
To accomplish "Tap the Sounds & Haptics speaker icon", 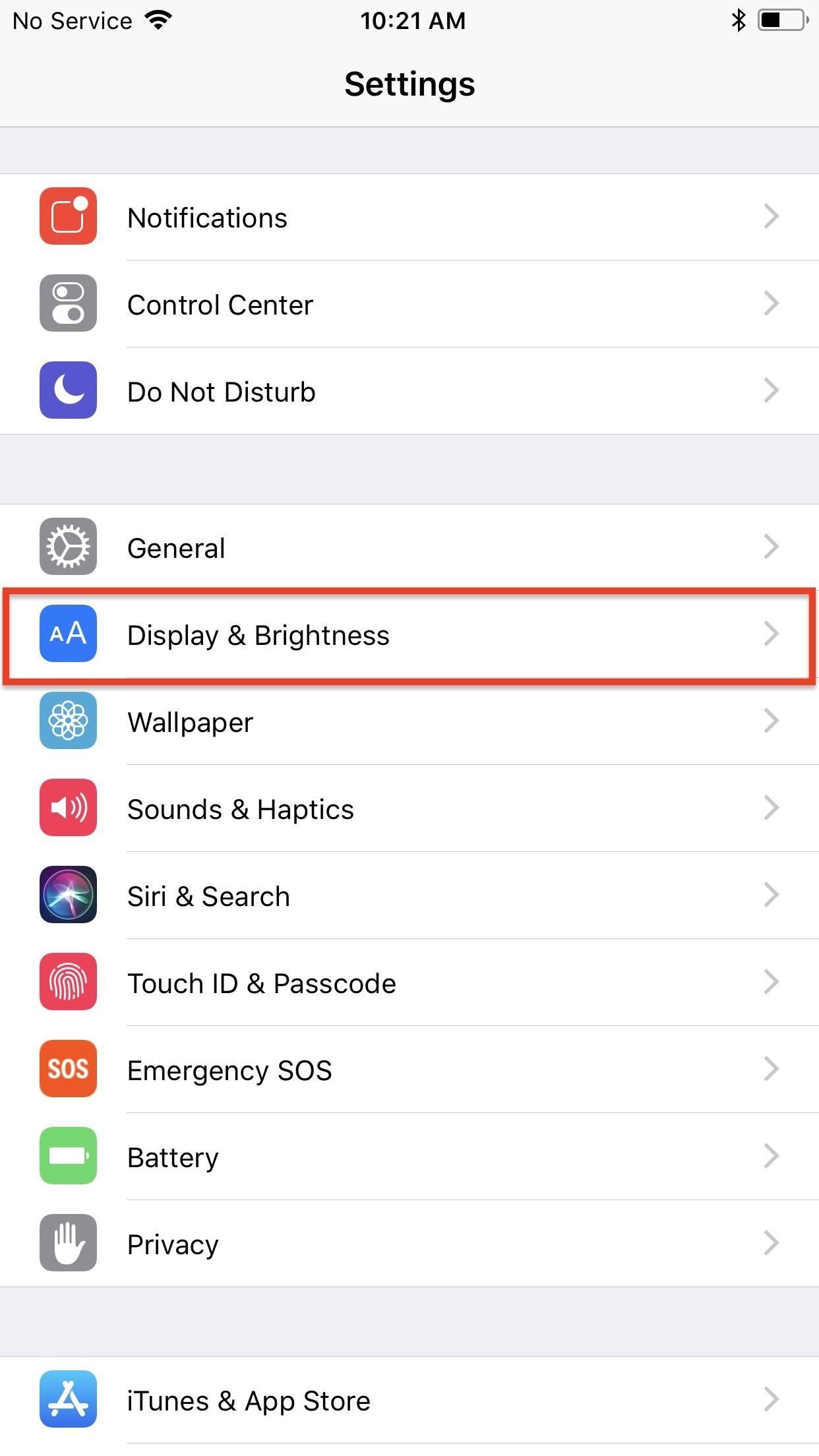I will pyautogui.click(x=68, y=808).
